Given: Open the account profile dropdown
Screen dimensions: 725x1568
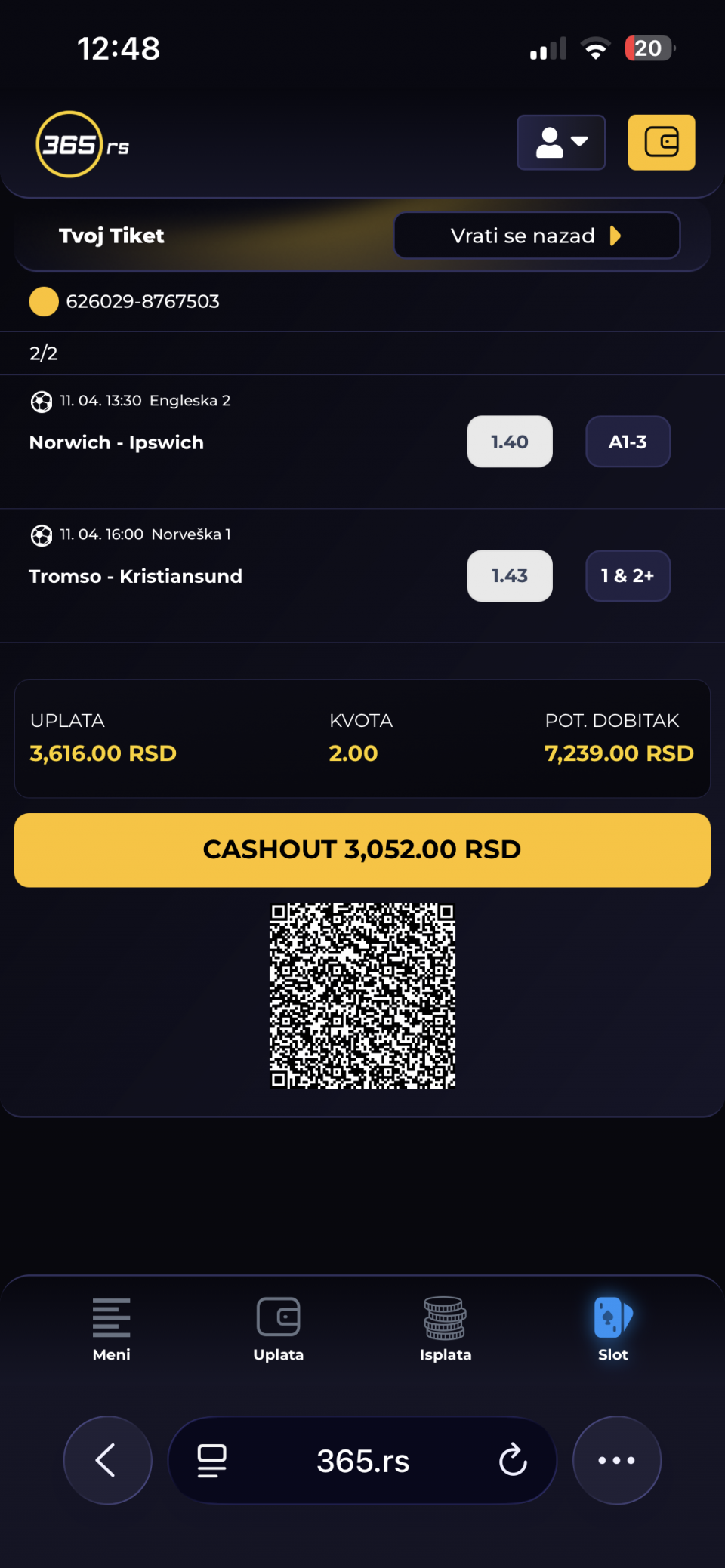Looking at the screenshot, I should [x=561, y=143].
